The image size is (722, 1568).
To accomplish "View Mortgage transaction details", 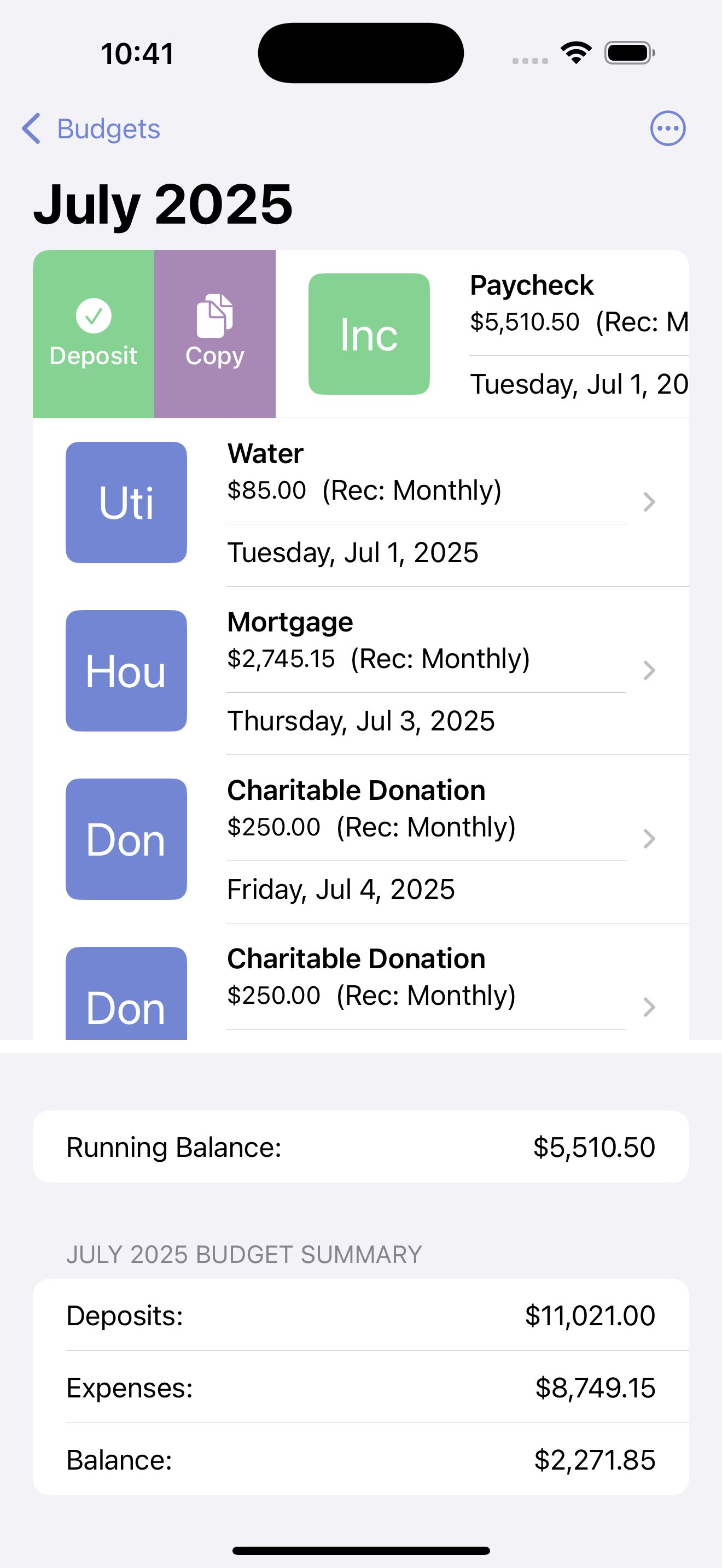I will pyautogui.click(x=426, y=670).
